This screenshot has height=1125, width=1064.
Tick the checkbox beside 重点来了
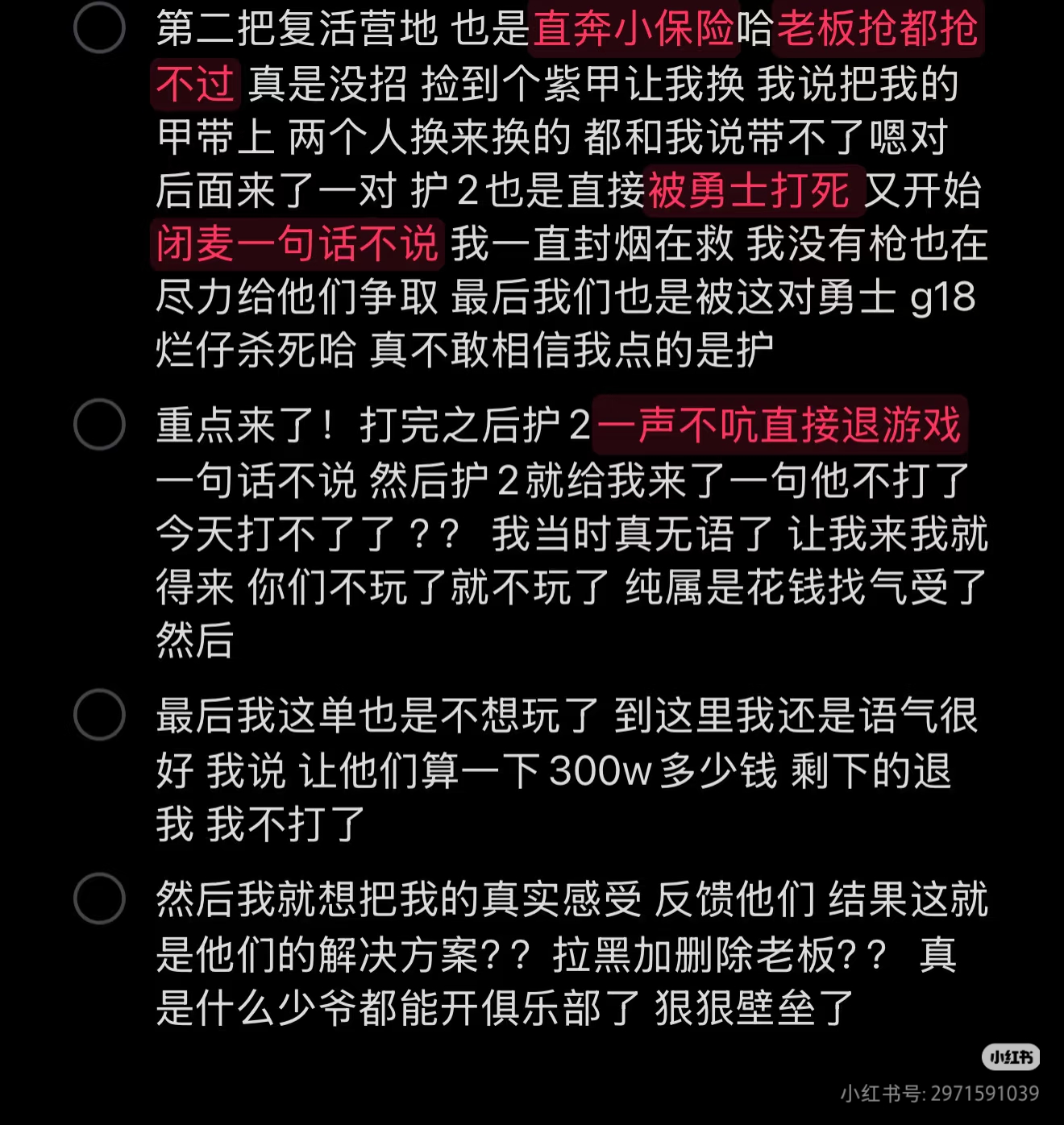click(99, 425)
